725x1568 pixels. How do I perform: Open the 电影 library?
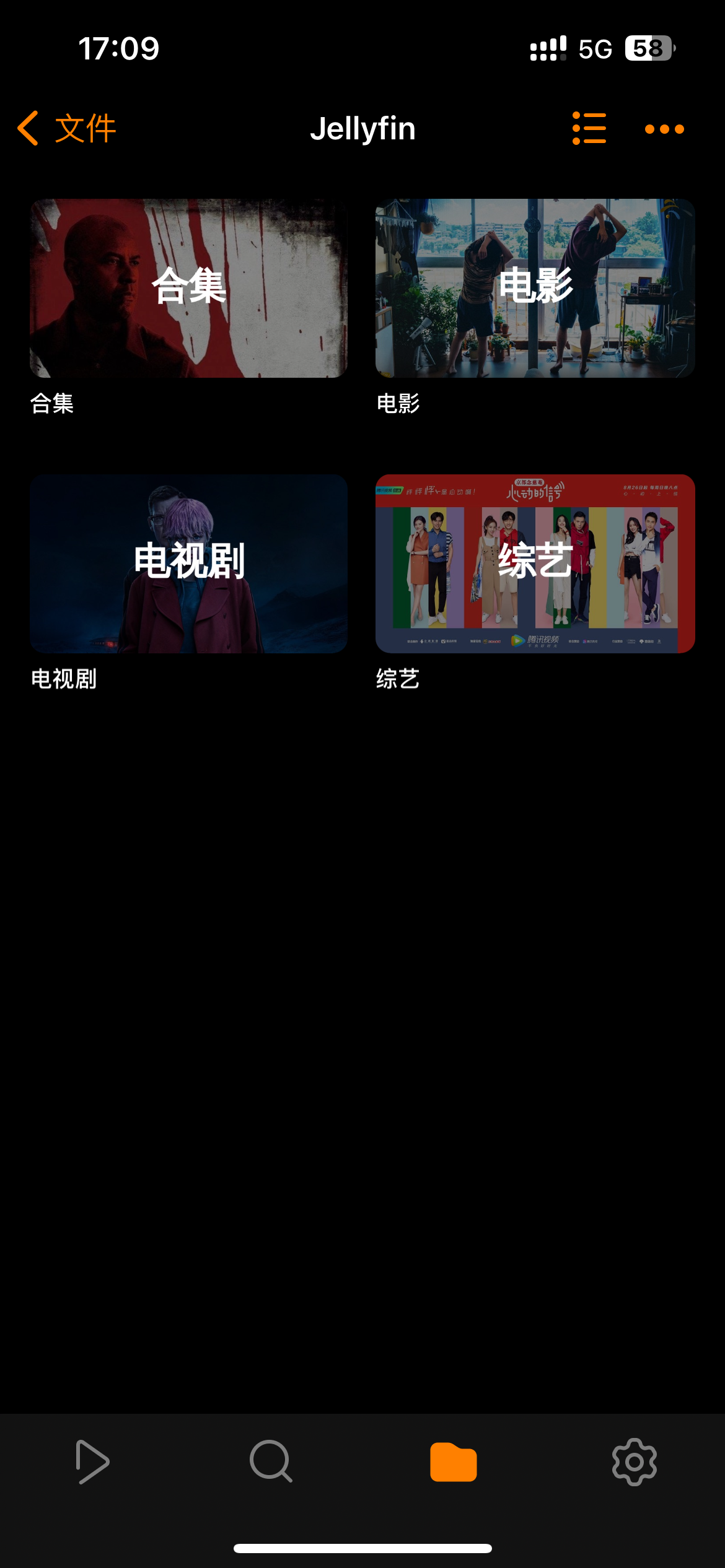[x=535, y=289]
